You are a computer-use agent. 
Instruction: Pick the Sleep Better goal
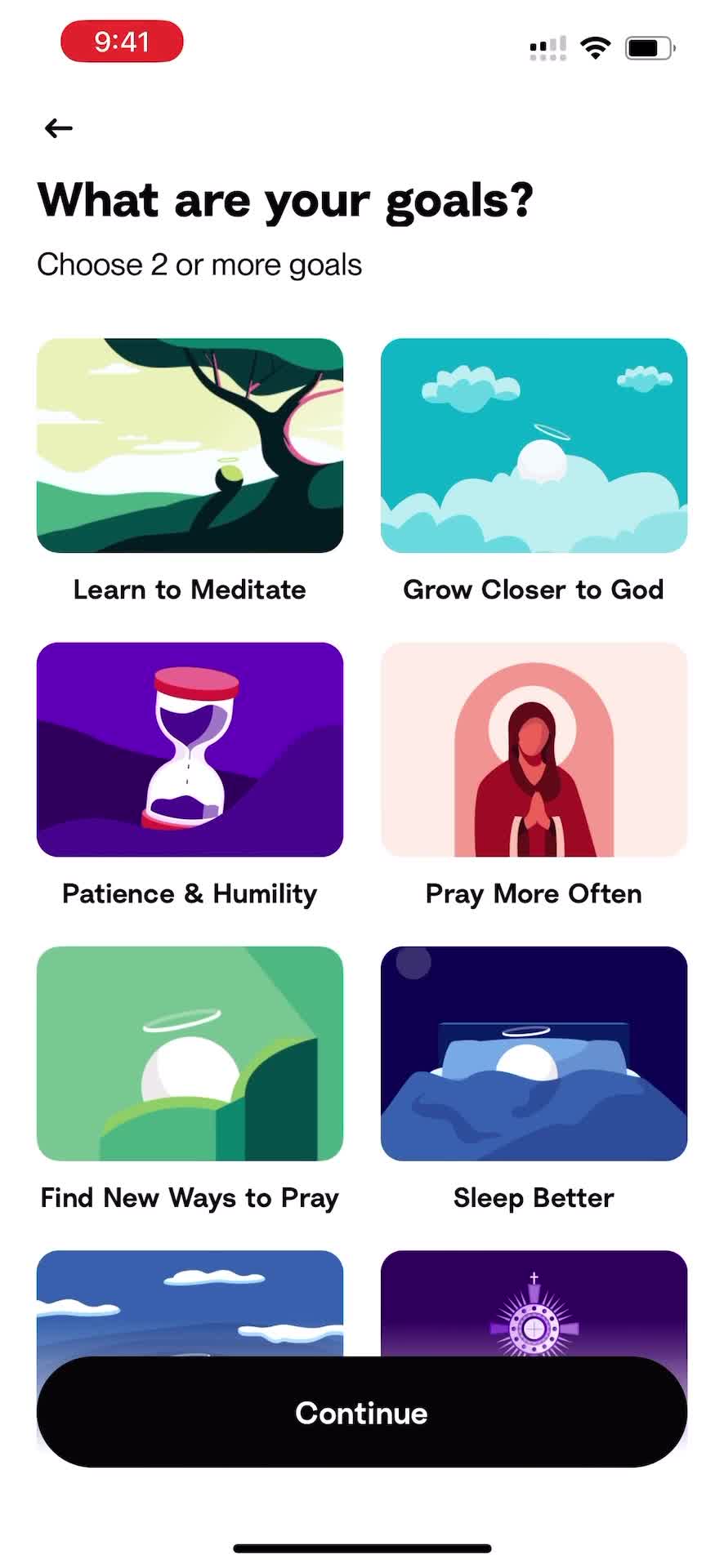[534, 1053]
